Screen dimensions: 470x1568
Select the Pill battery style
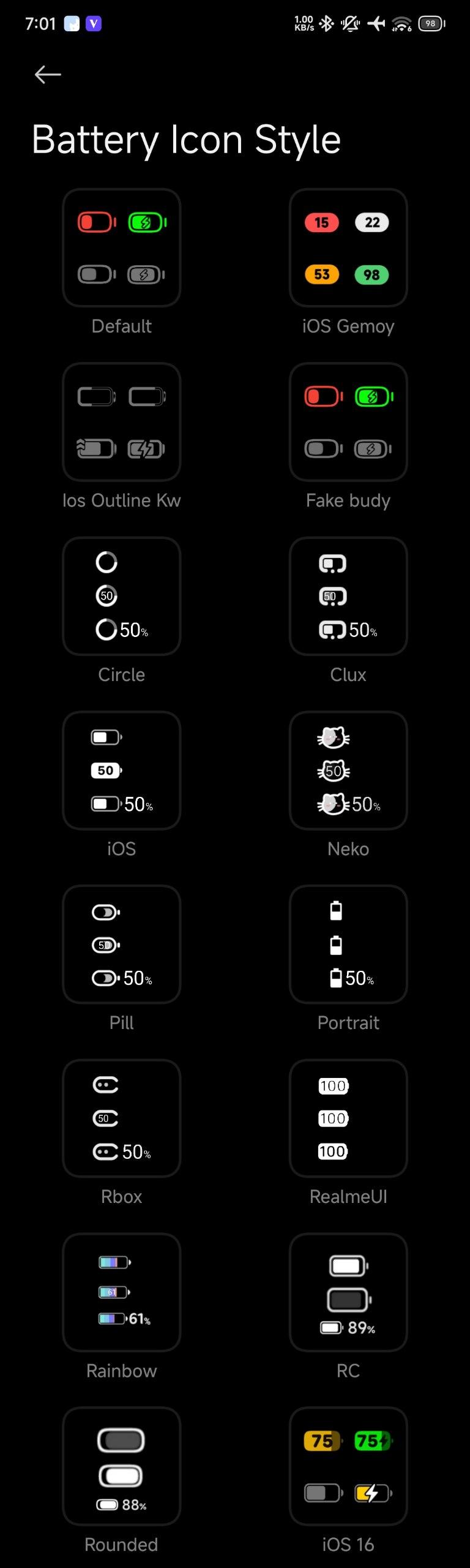click(x=122, y=944)
